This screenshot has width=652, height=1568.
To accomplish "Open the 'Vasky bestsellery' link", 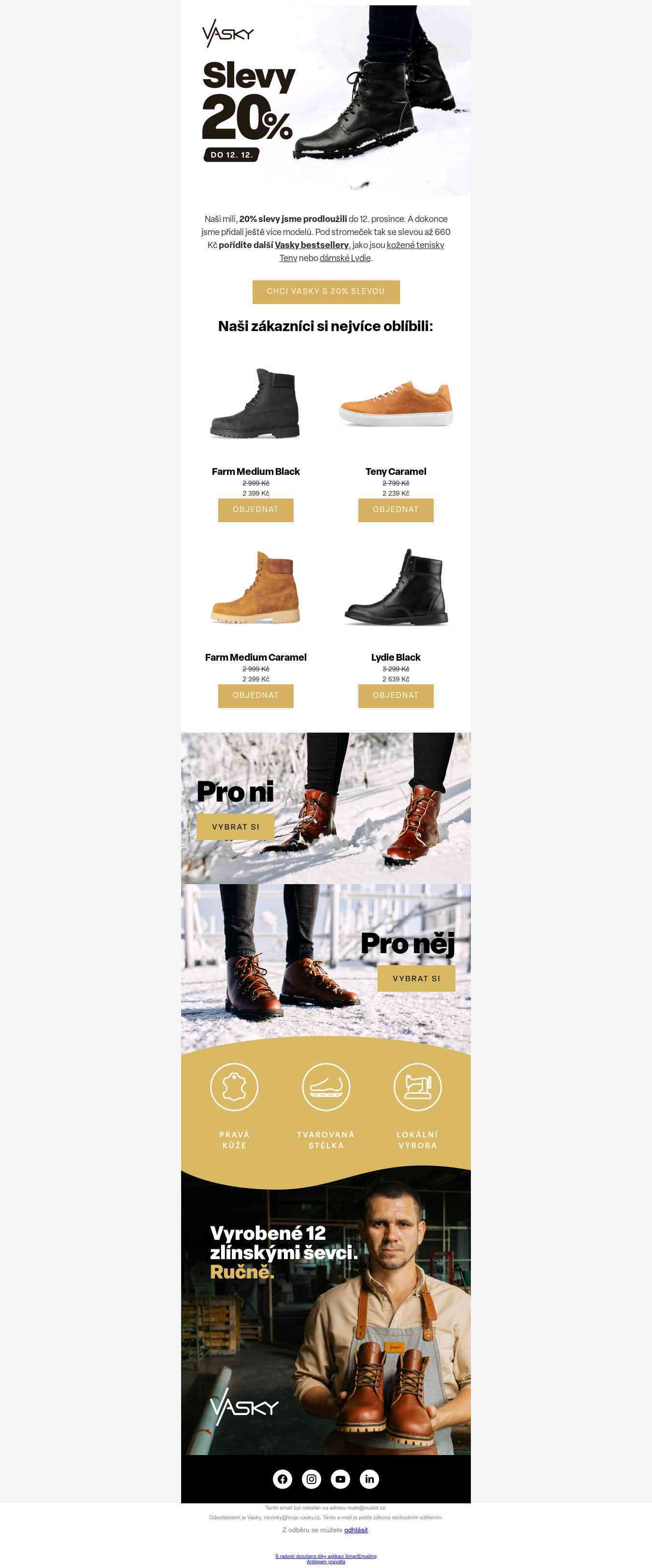I will (x=312, y=245).
